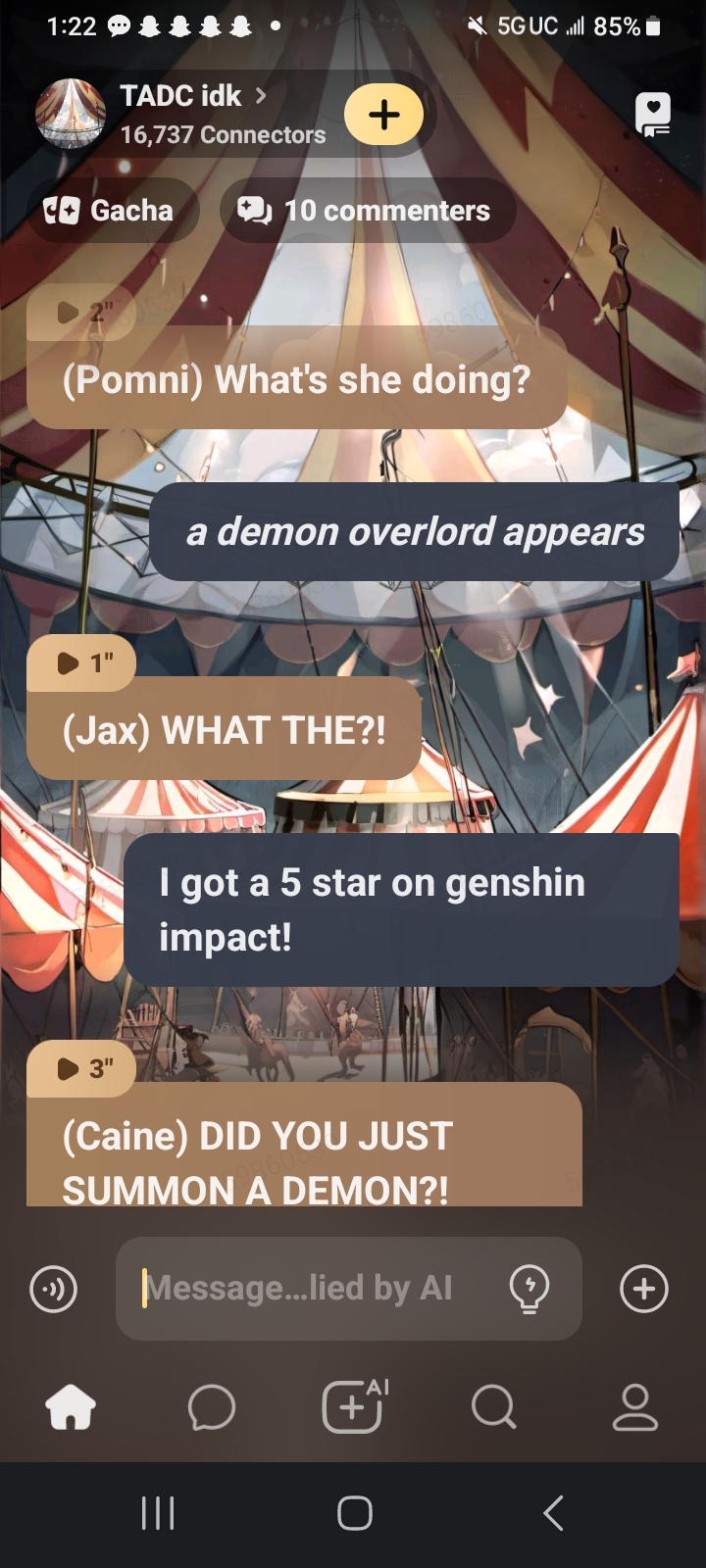706x1568 pixels.
Task: Focus the Message input field
Action: click(x=314, y=1289)
